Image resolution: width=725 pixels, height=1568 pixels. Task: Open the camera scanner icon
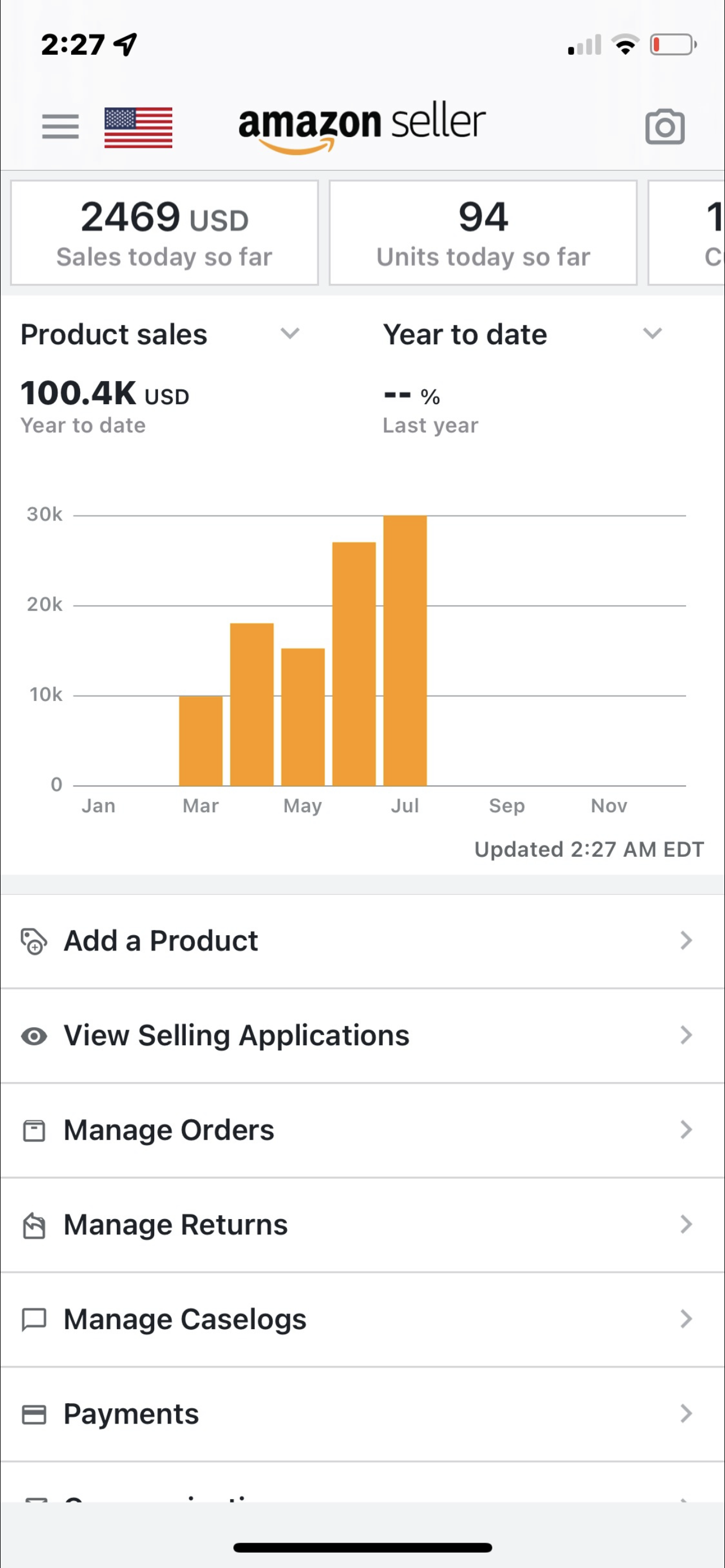[x=665, y=126]
